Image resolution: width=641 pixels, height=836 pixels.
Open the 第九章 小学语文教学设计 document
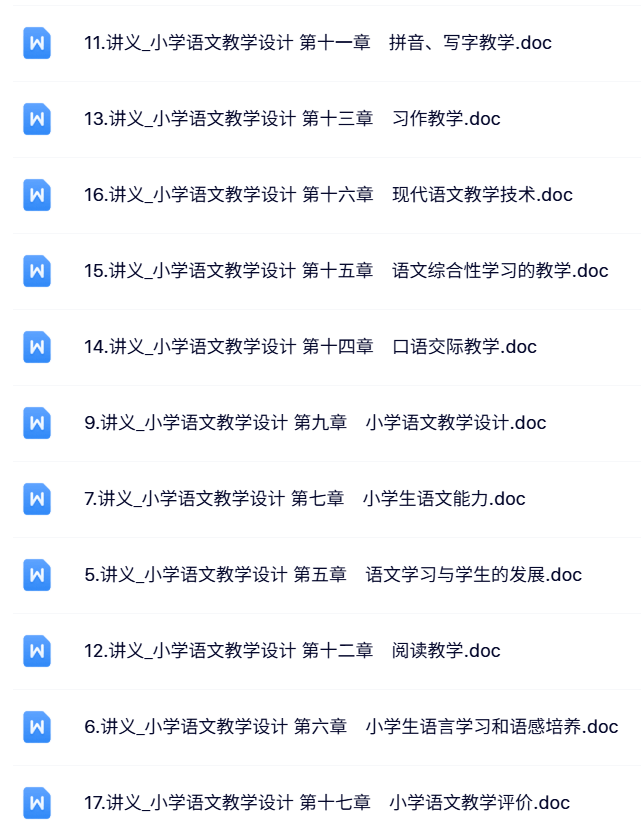coord(315,423)
